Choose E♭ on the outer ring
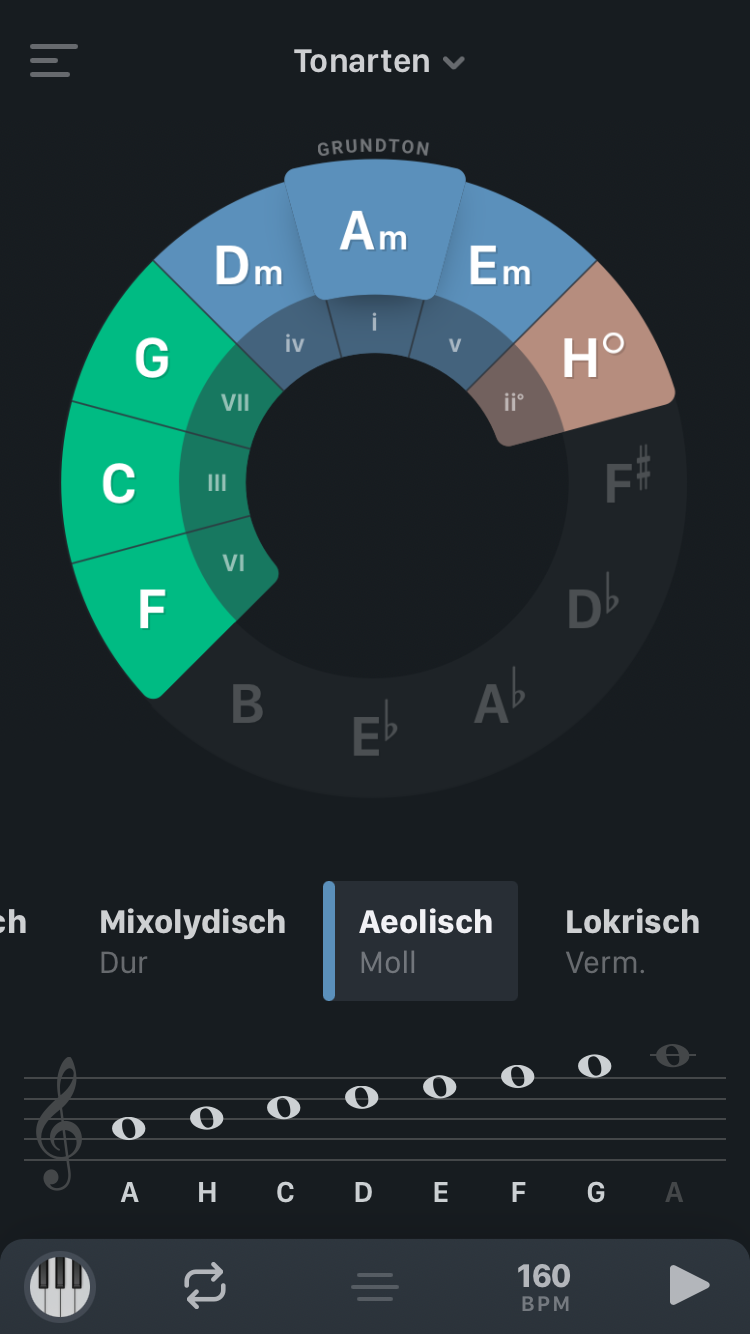The width and height of the screenshot is (750, 1334). click(375, 735)
